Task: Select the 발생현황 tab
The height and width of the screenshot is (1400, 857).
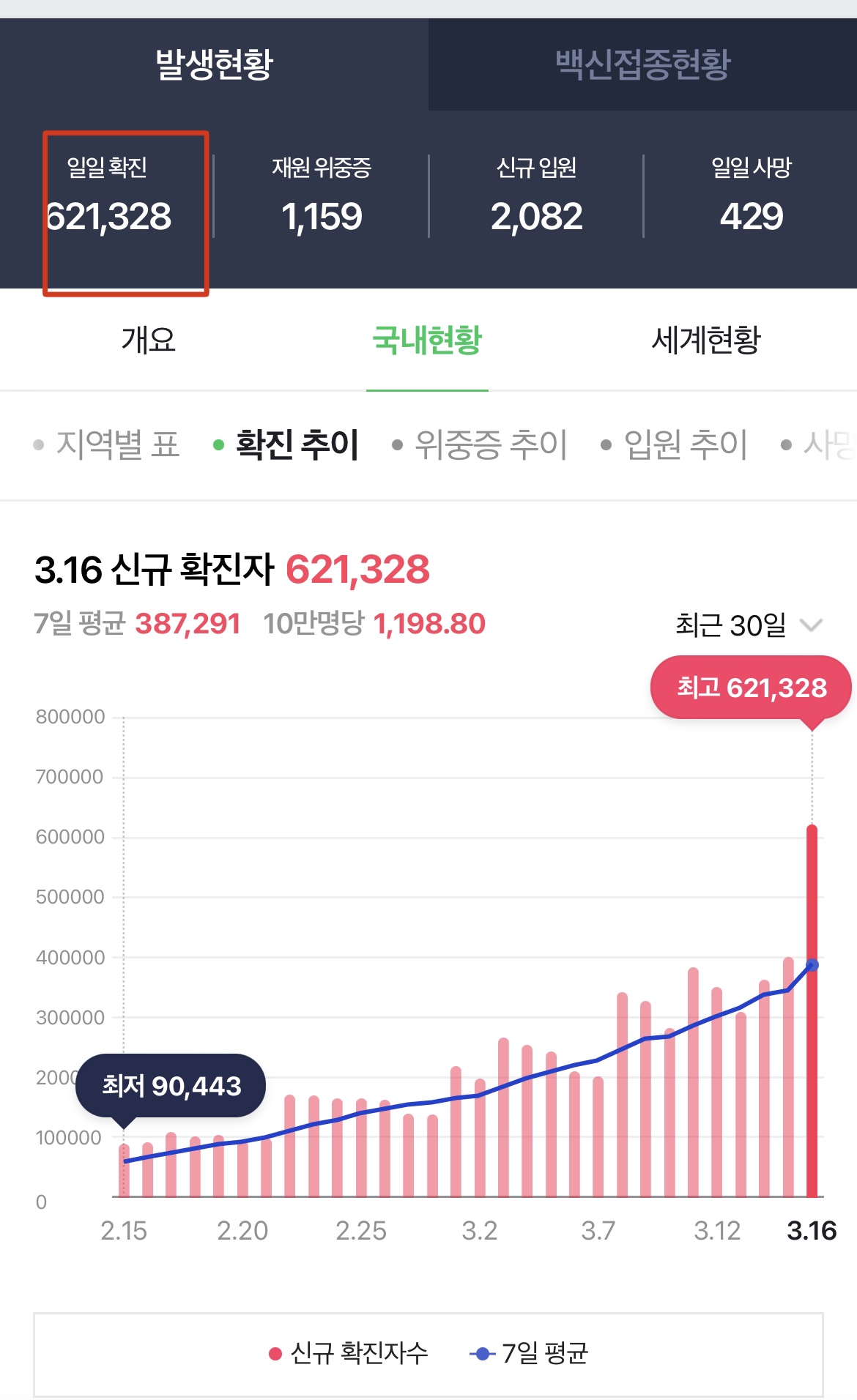Action: tap(214, 64)
